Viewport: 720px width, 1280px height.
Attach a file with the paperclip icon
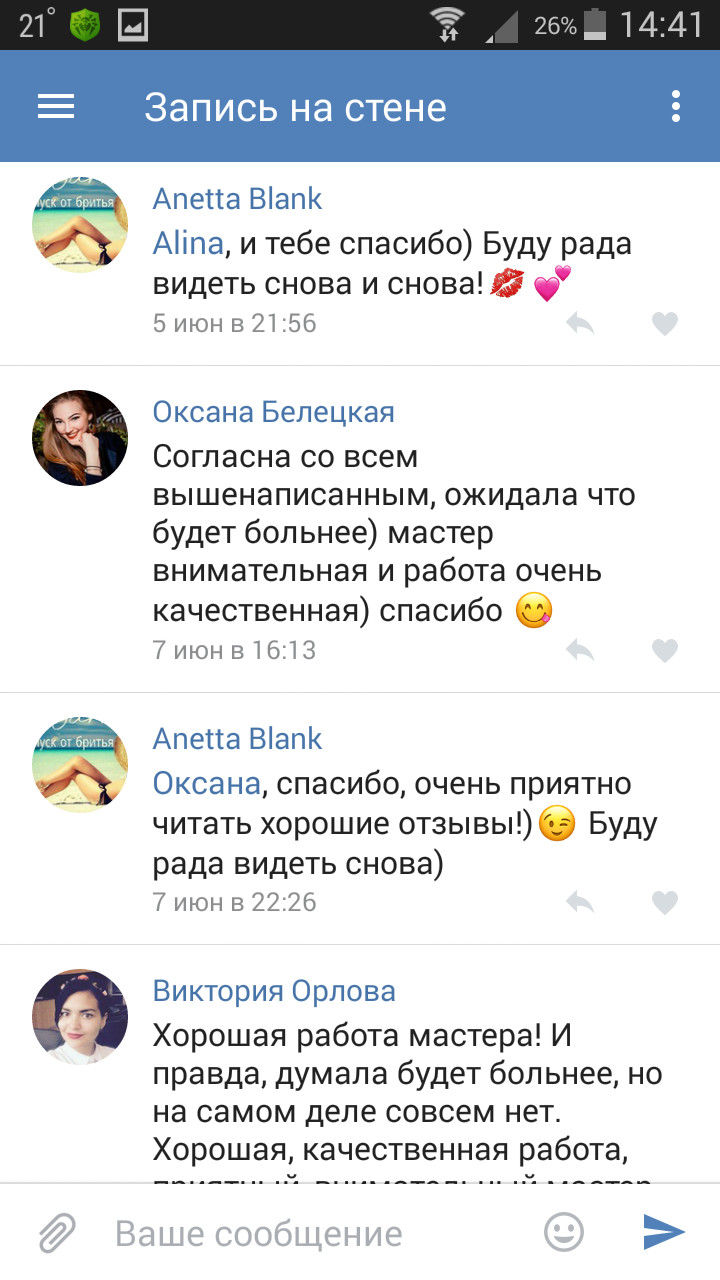point(57,1232)
